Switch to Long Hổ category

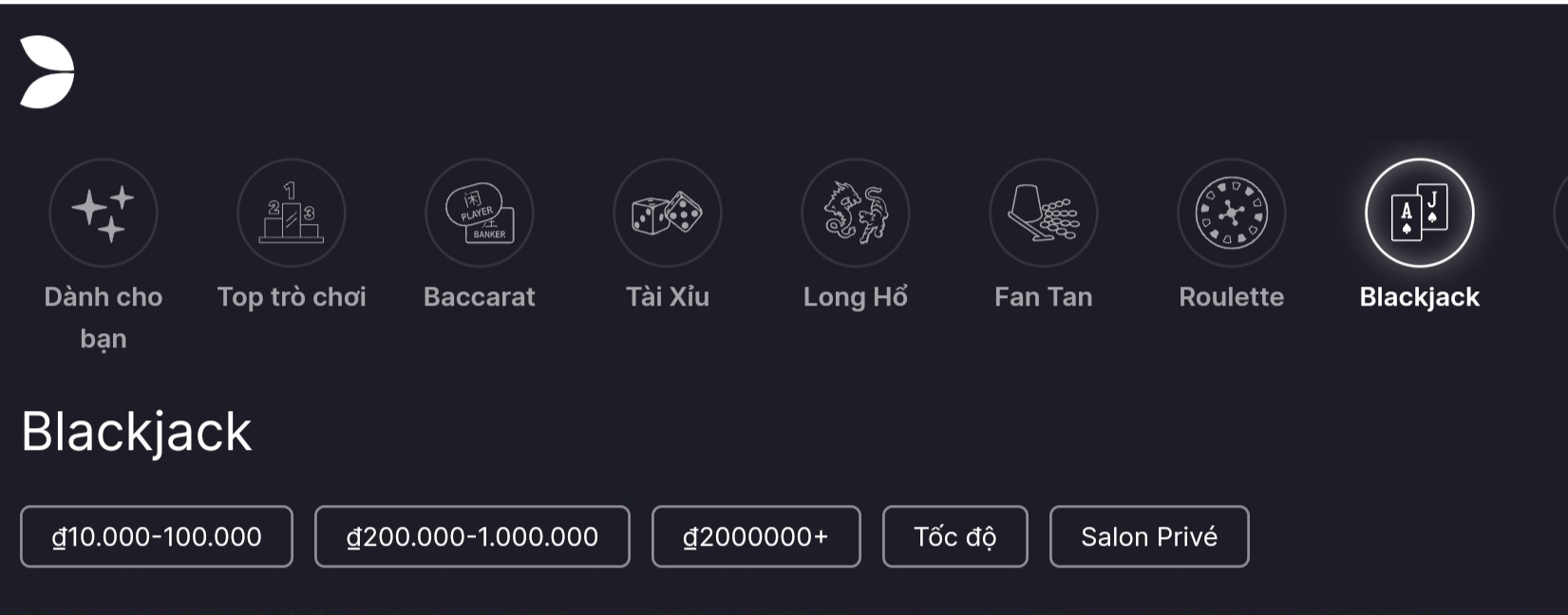pos(855,214)
